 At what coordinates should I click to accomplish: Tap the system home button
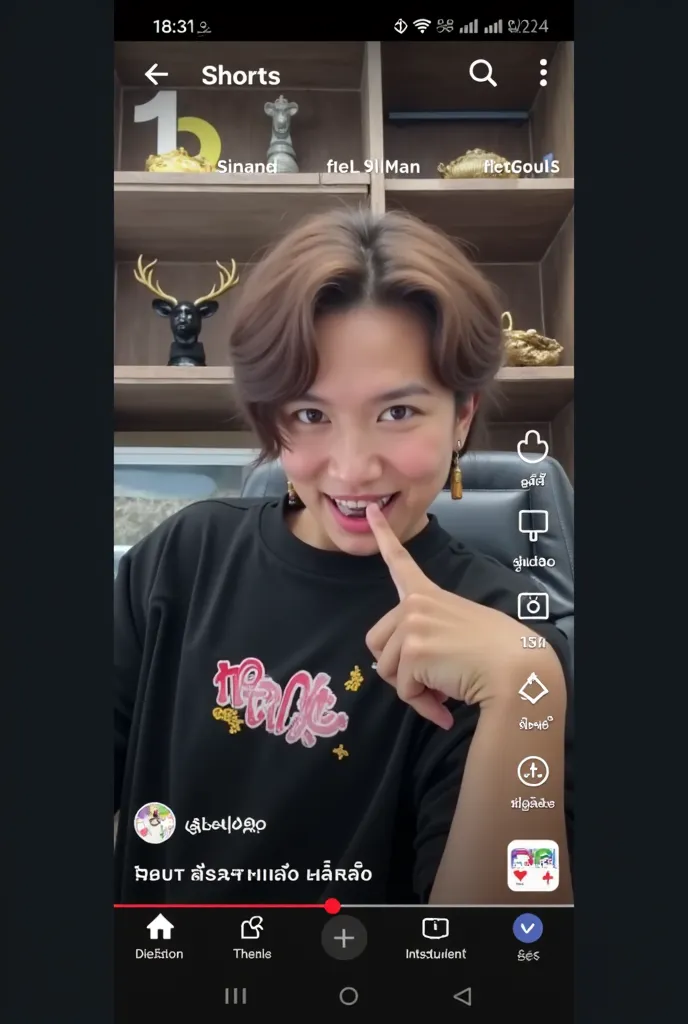[x=348, y=996]
